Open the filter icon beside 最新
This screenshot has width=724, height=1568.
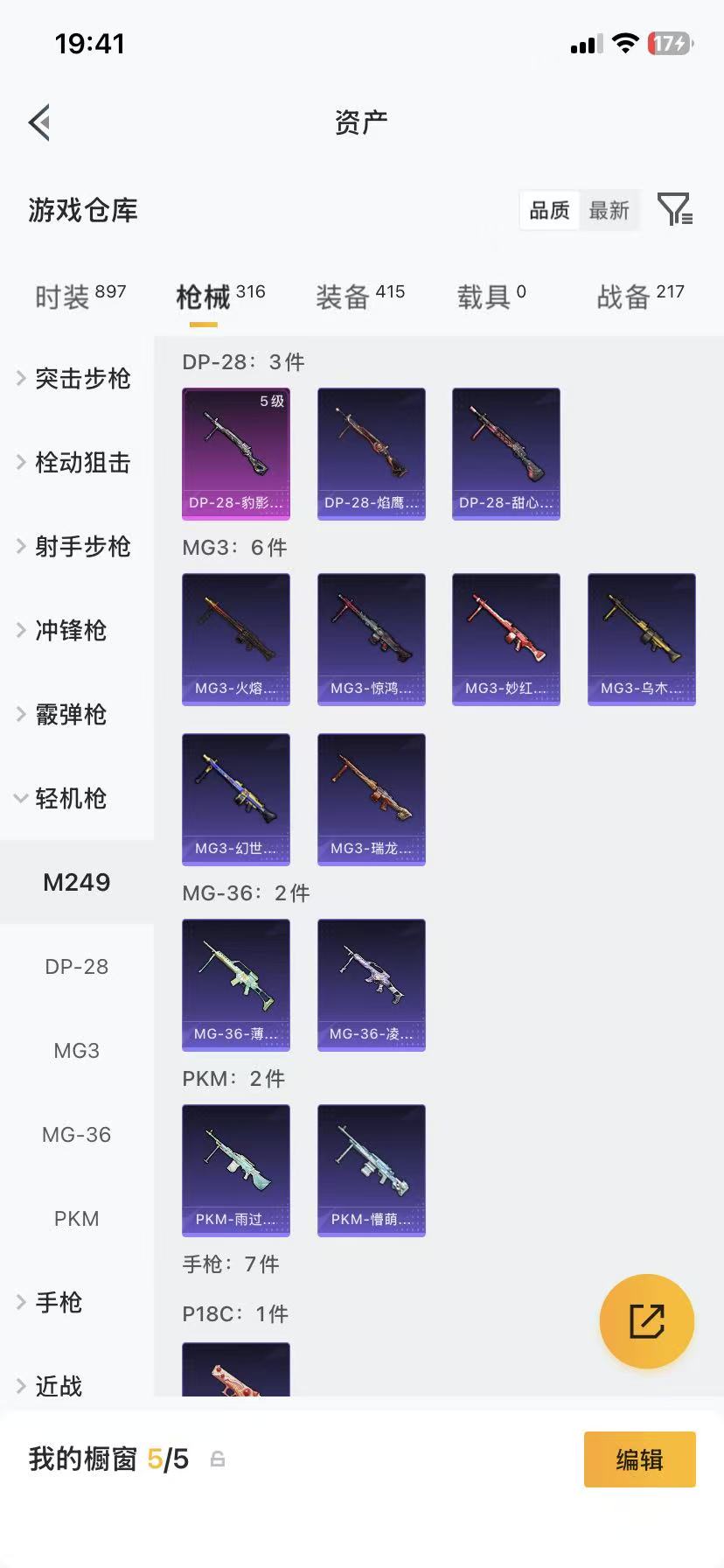673,210
